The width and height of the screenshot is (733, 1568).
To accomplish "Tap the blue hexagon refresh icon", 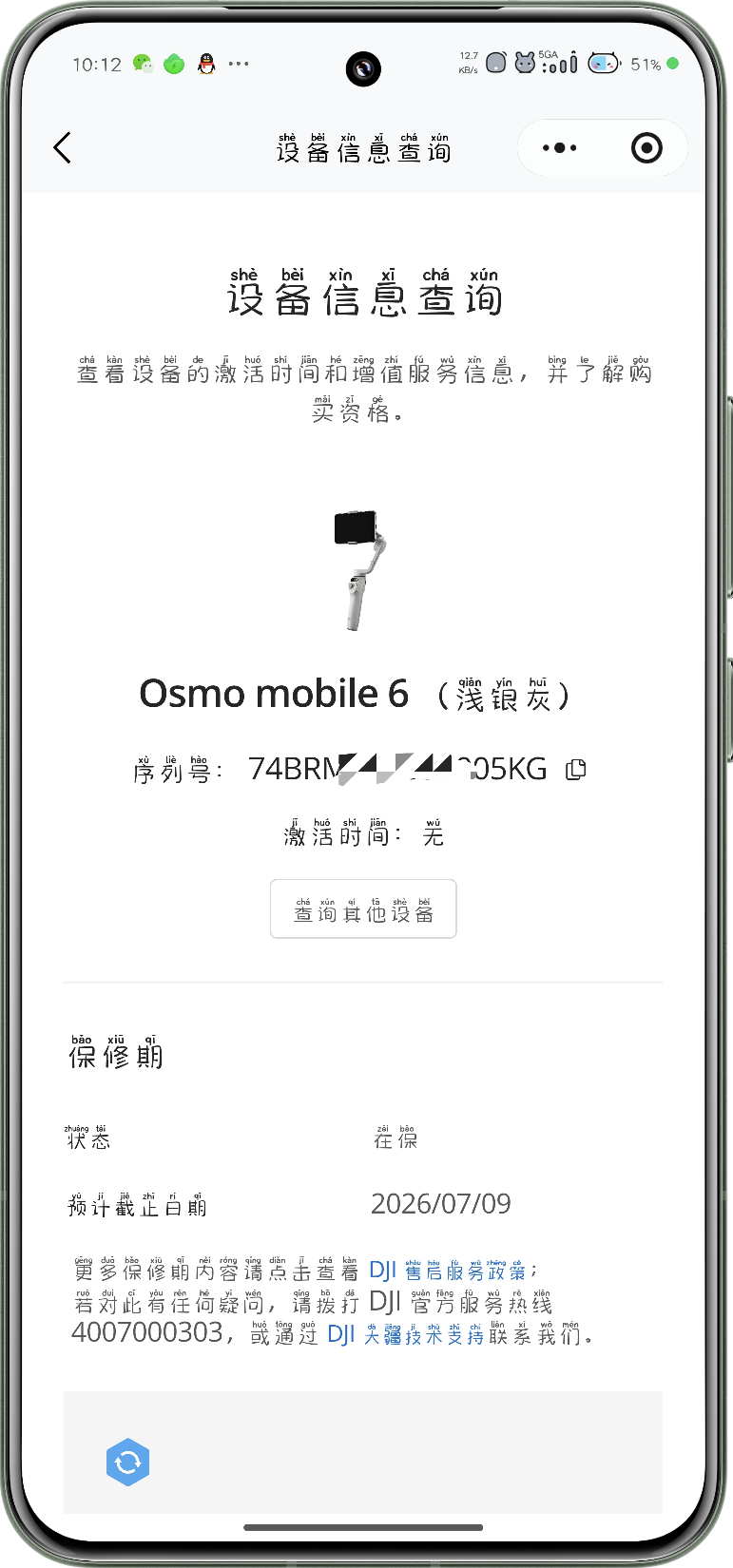I will pyautogui.click(x=128, y=1463).
